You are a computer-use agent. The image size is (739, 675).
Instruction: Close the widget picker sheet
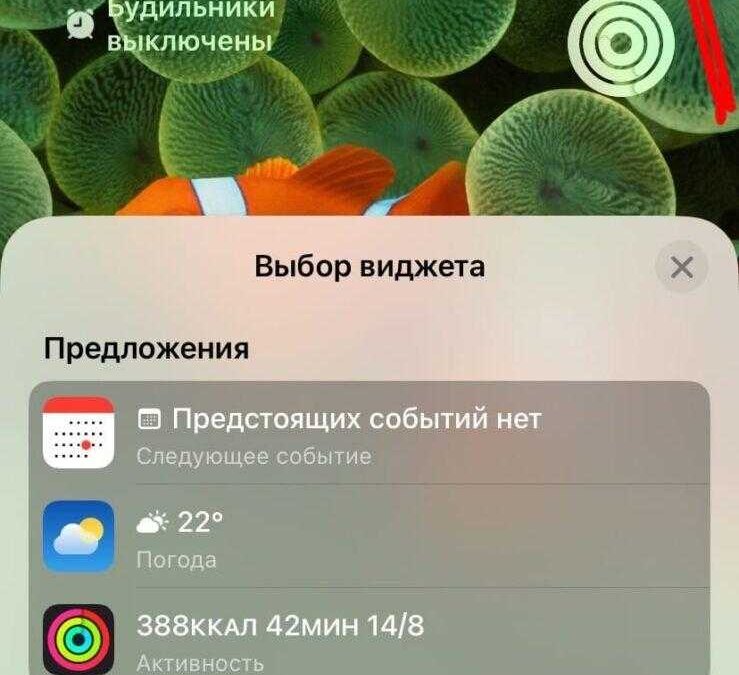coord(682,268)
